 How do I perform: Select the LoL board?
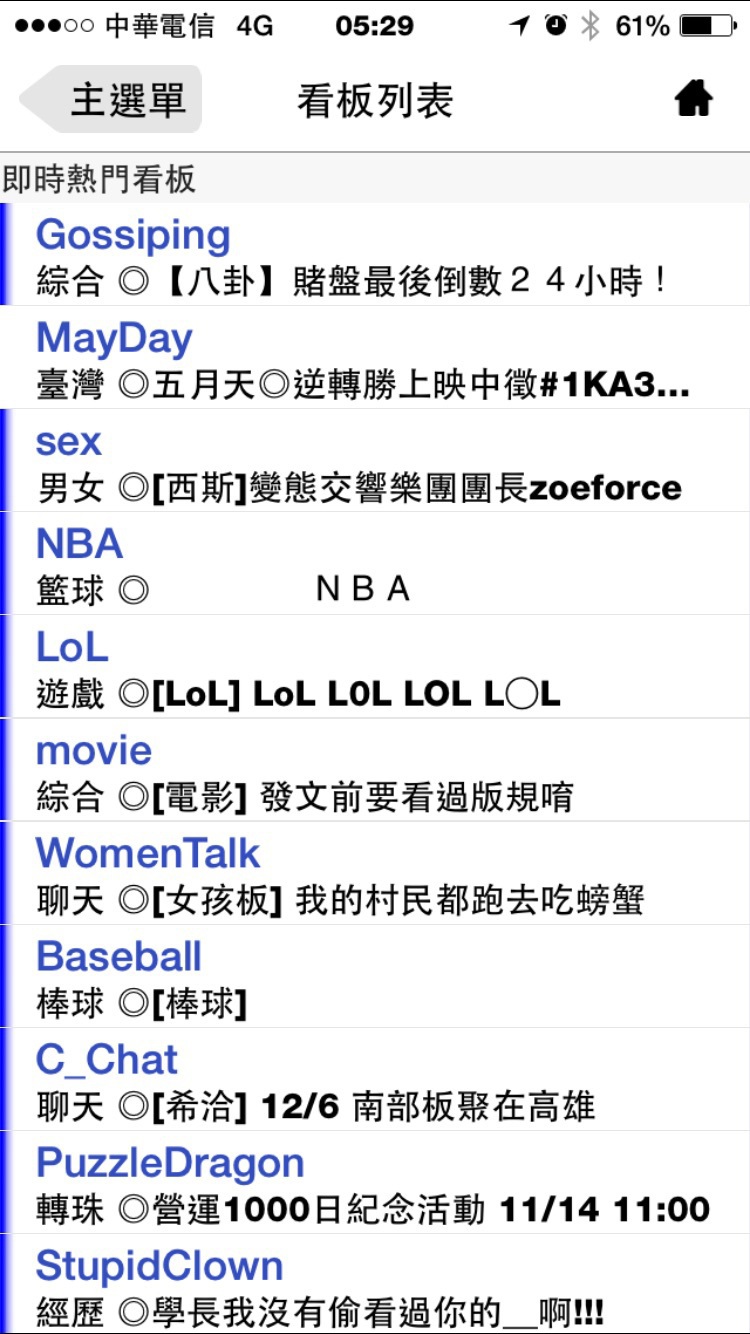(375, 666)
